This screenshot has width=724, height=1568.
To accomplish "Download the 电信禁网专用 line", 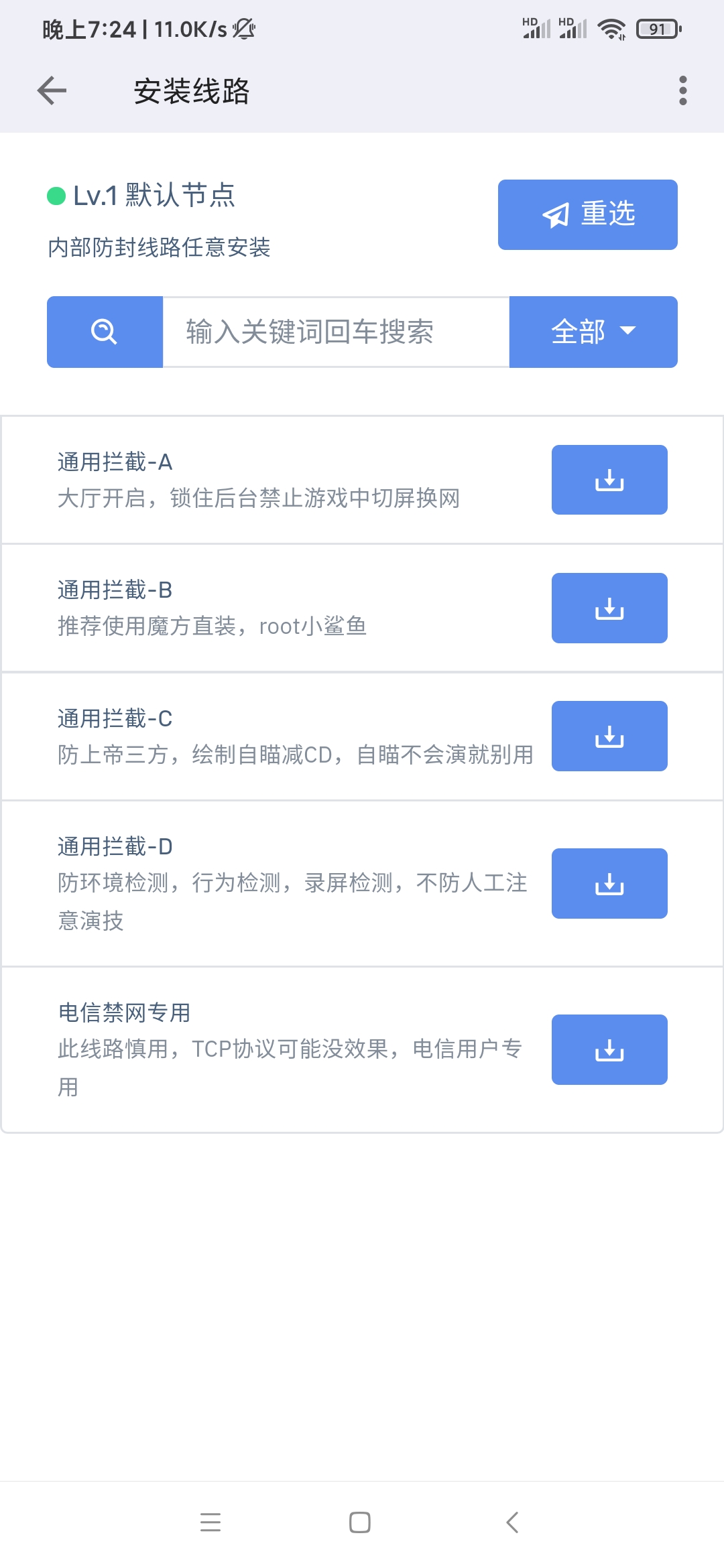I will (609, 1049).
